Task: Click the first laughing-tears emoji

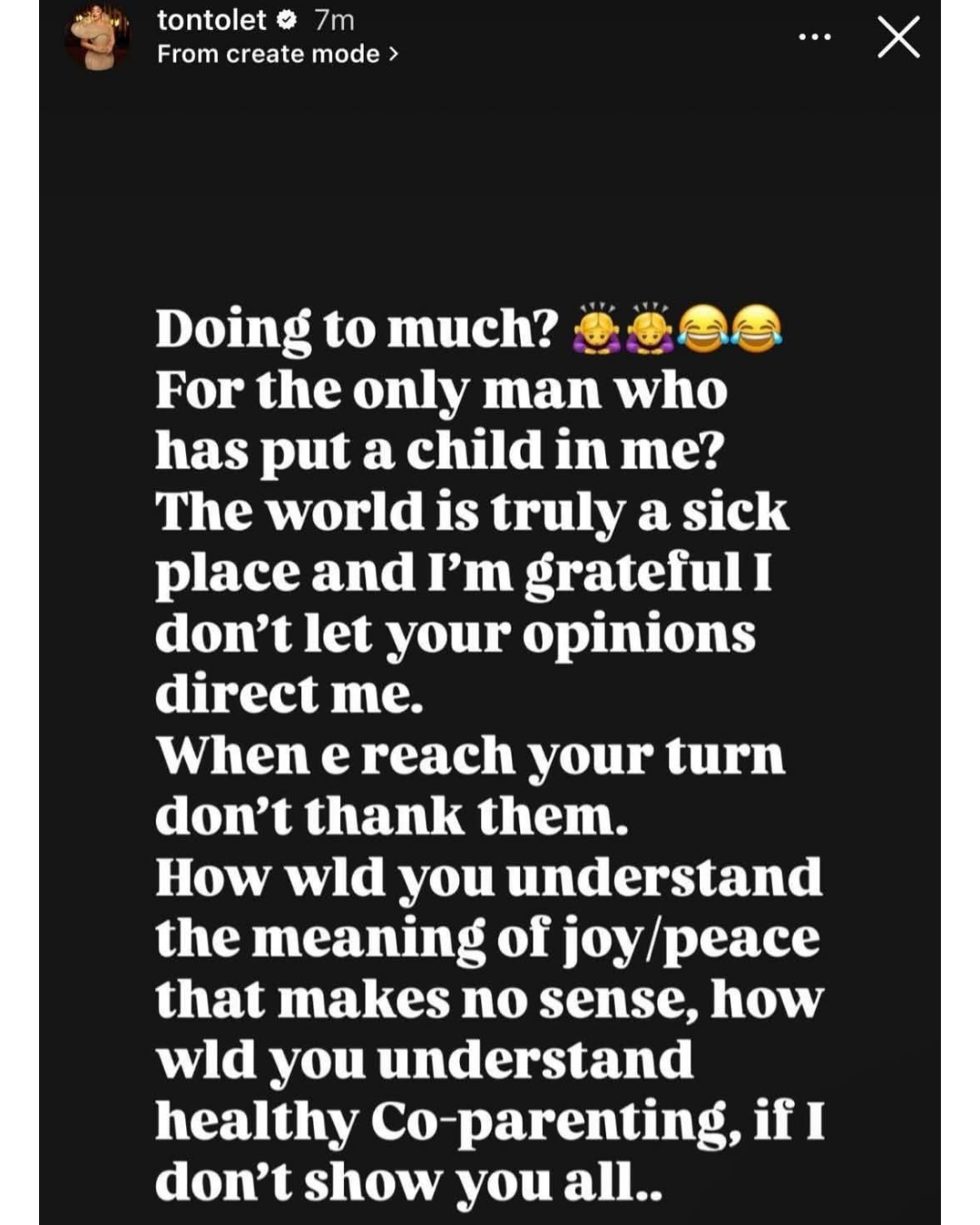Action: (x=706, y=329)
